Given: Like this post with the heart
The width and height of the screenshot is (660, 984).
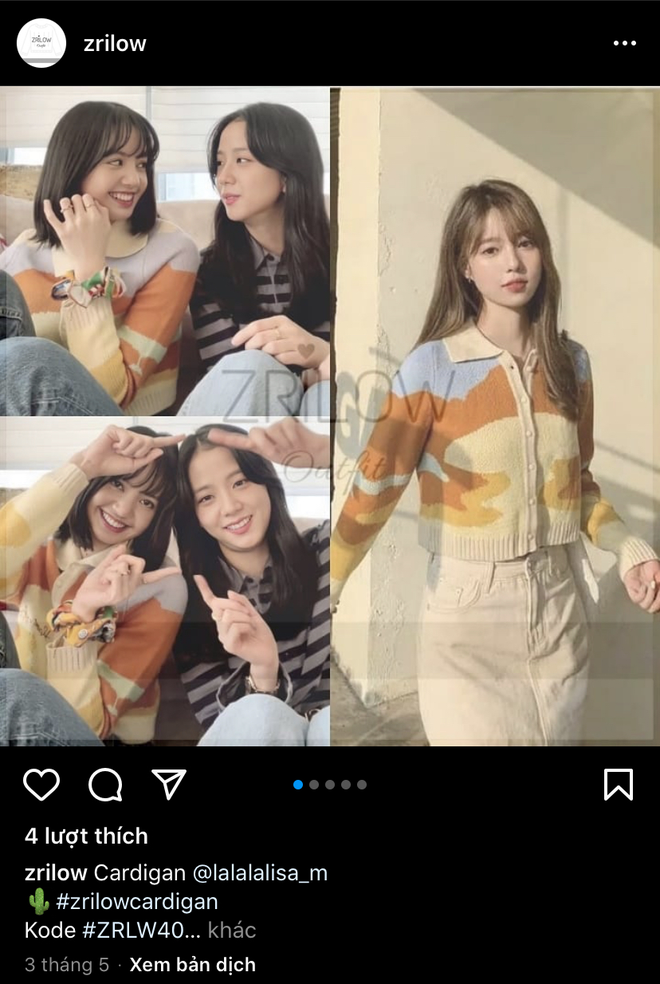Looking at the screenshot, I should click(41, 785).
